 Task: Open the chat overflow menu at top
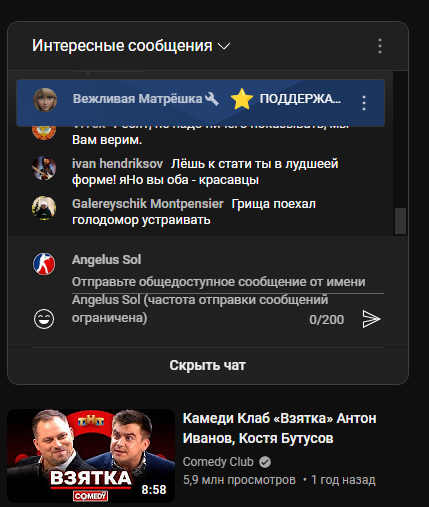click(x=380, y=46)
